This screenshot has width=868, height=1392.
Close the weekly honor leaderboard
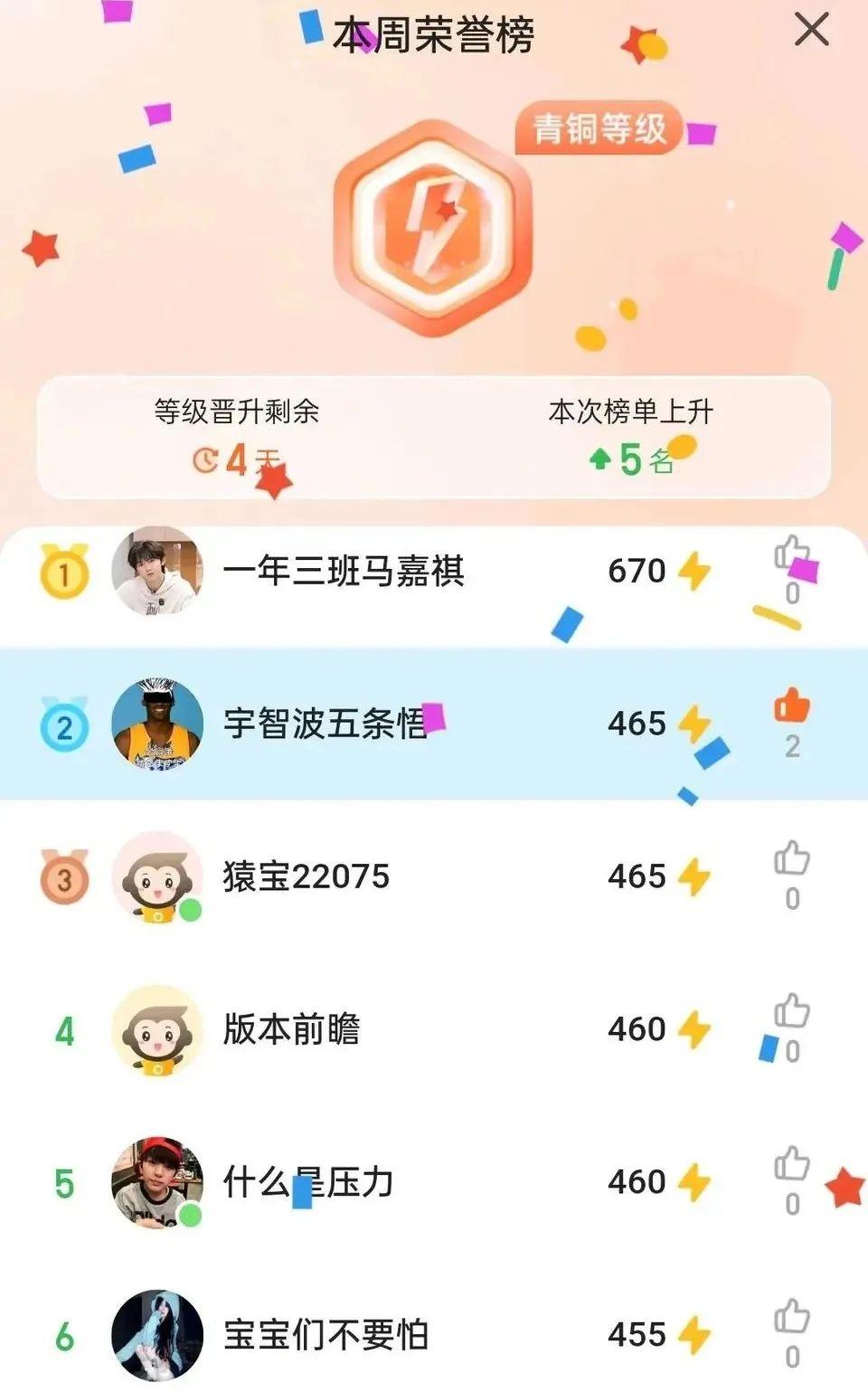811,30
